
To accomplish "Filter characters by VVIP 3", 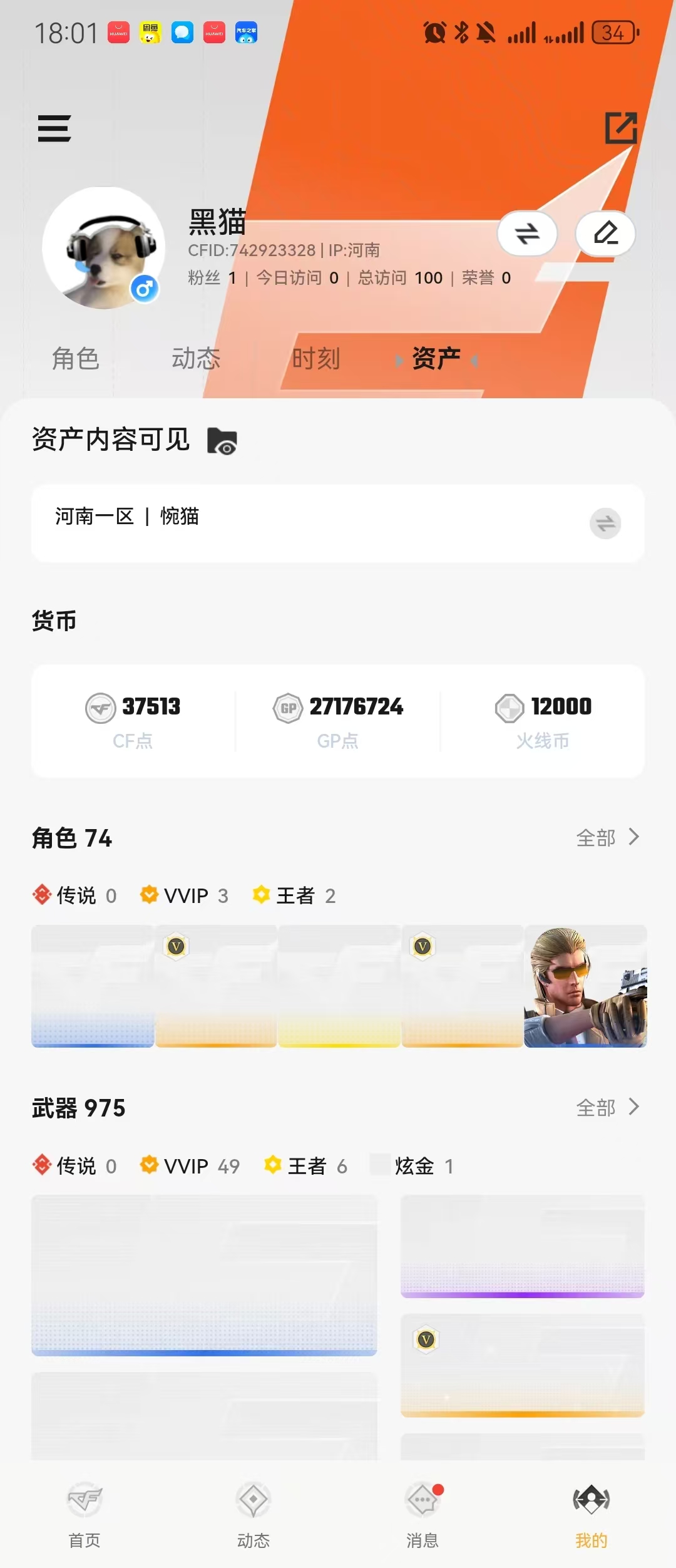I will tap(185, 895).
